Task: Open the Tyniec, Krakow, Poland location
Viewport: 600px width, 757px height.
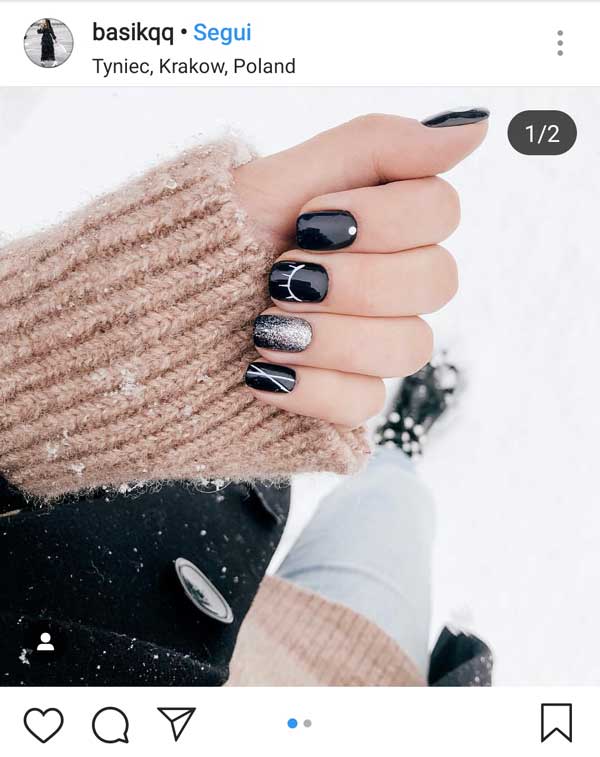Action: [193, 67]
